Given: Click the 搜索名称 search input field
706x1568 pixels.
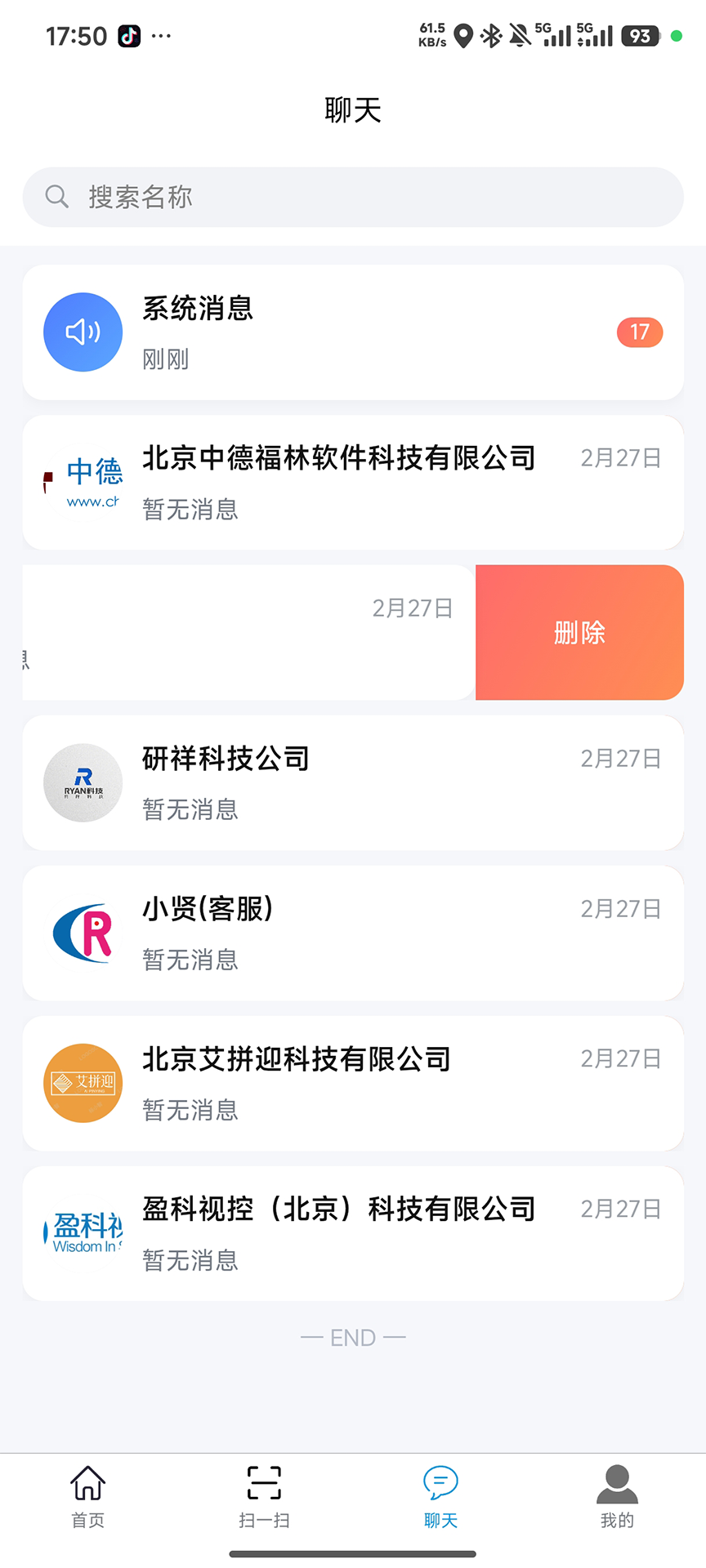Looking at the screenshot, I should click(x=353, y=196).
